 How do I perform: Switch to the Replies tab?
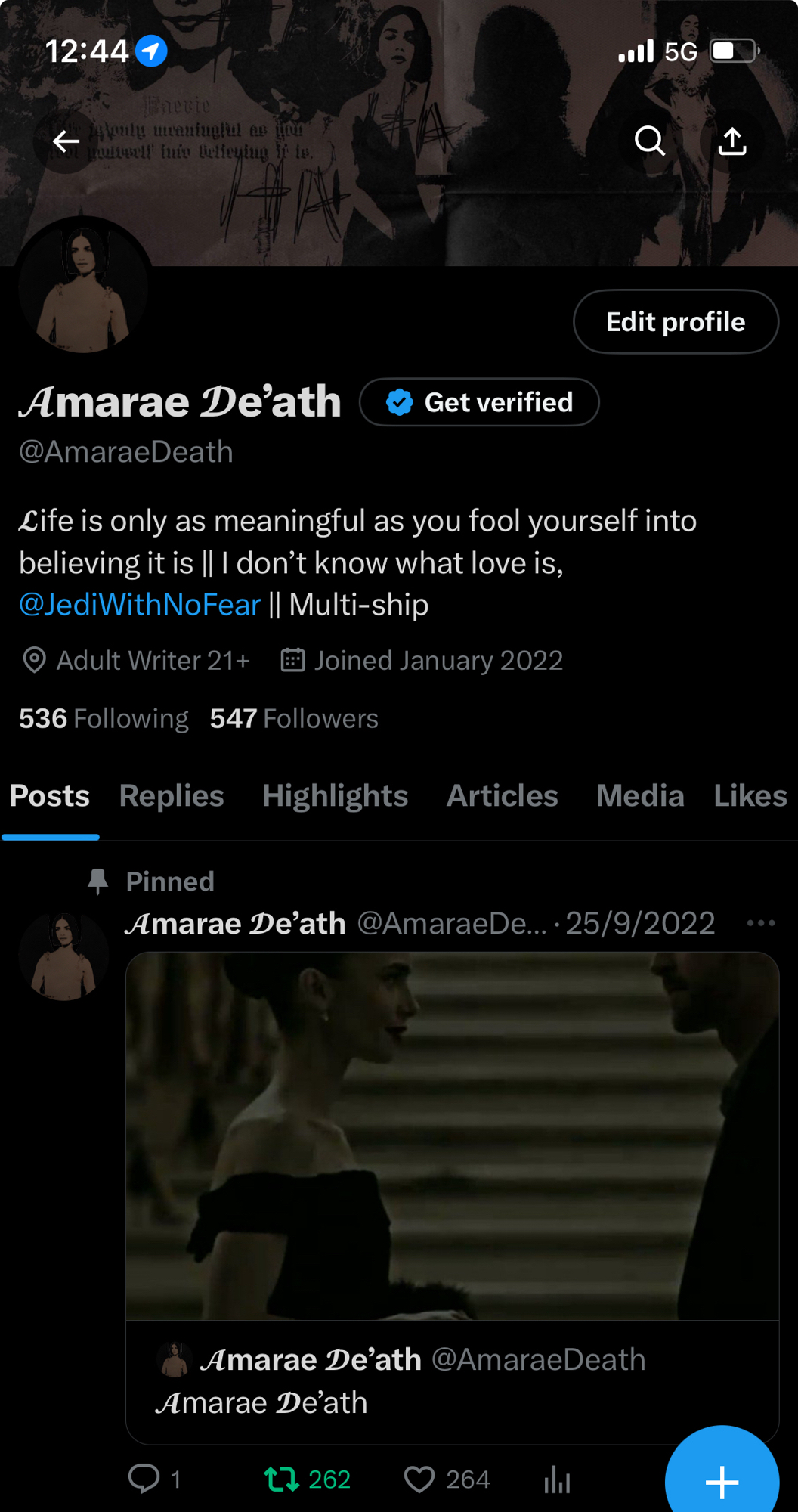(x=172, y=796)
